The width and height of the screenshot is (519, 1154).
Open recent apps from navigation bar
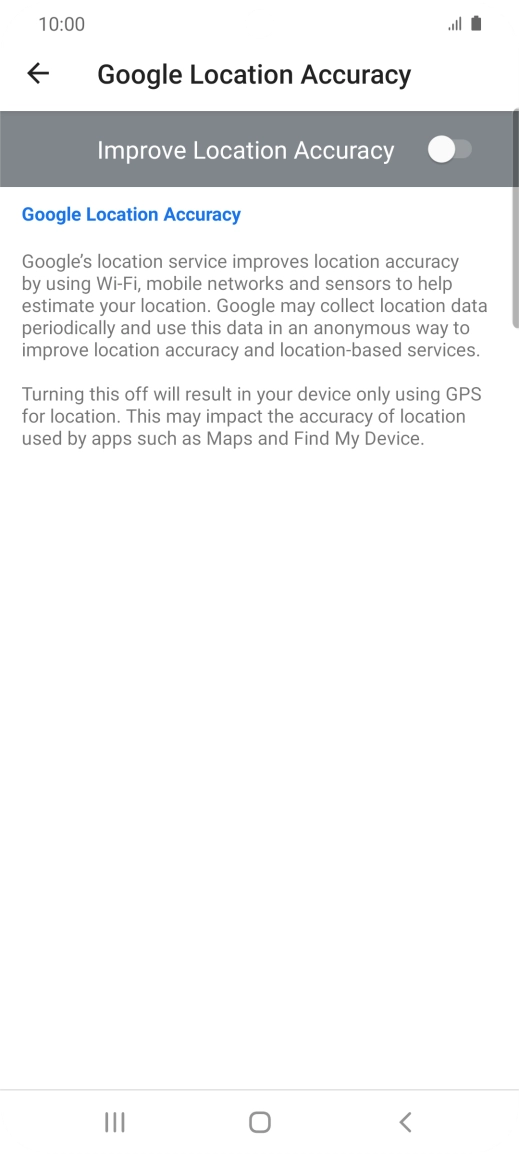click(x=115, y=1122)
